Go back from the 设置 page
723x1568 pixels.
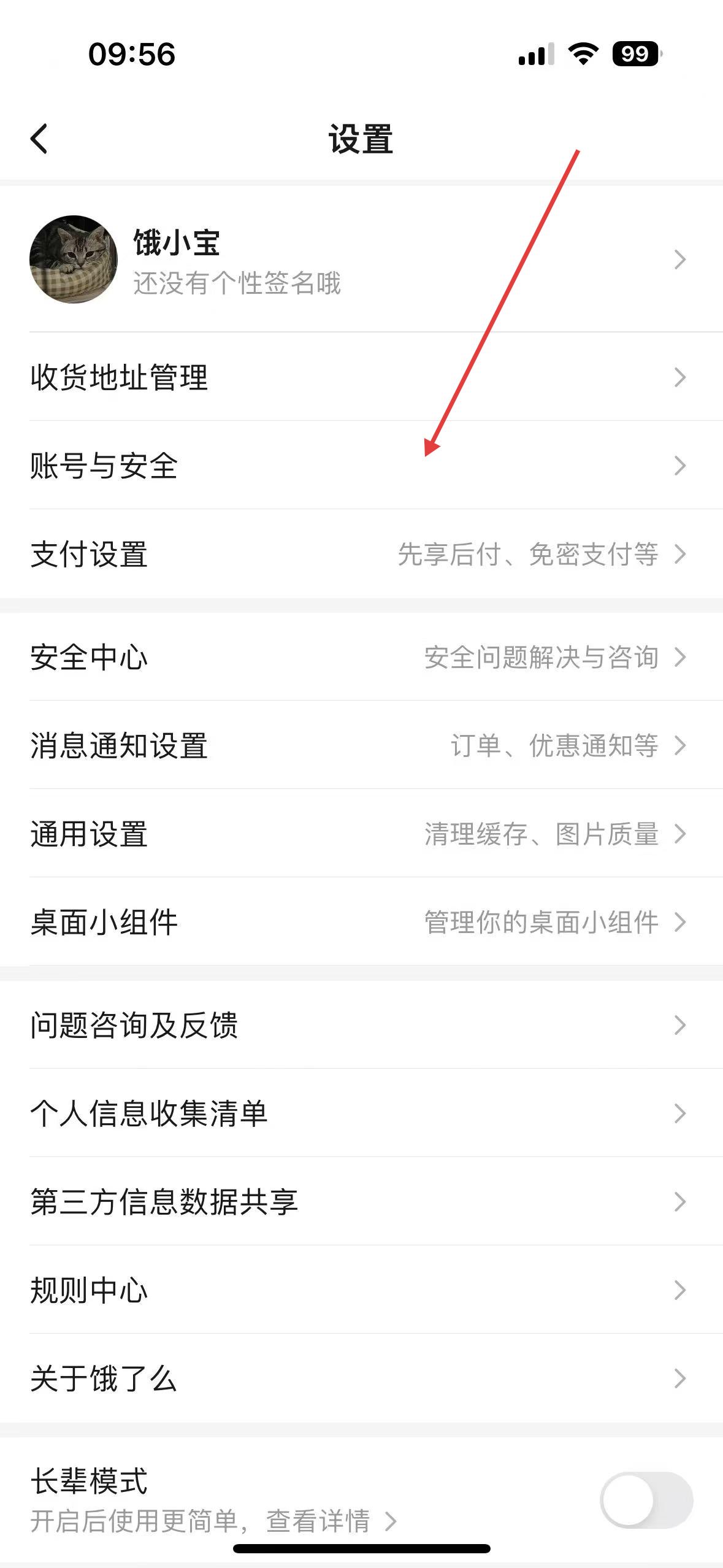click(39, 139)
